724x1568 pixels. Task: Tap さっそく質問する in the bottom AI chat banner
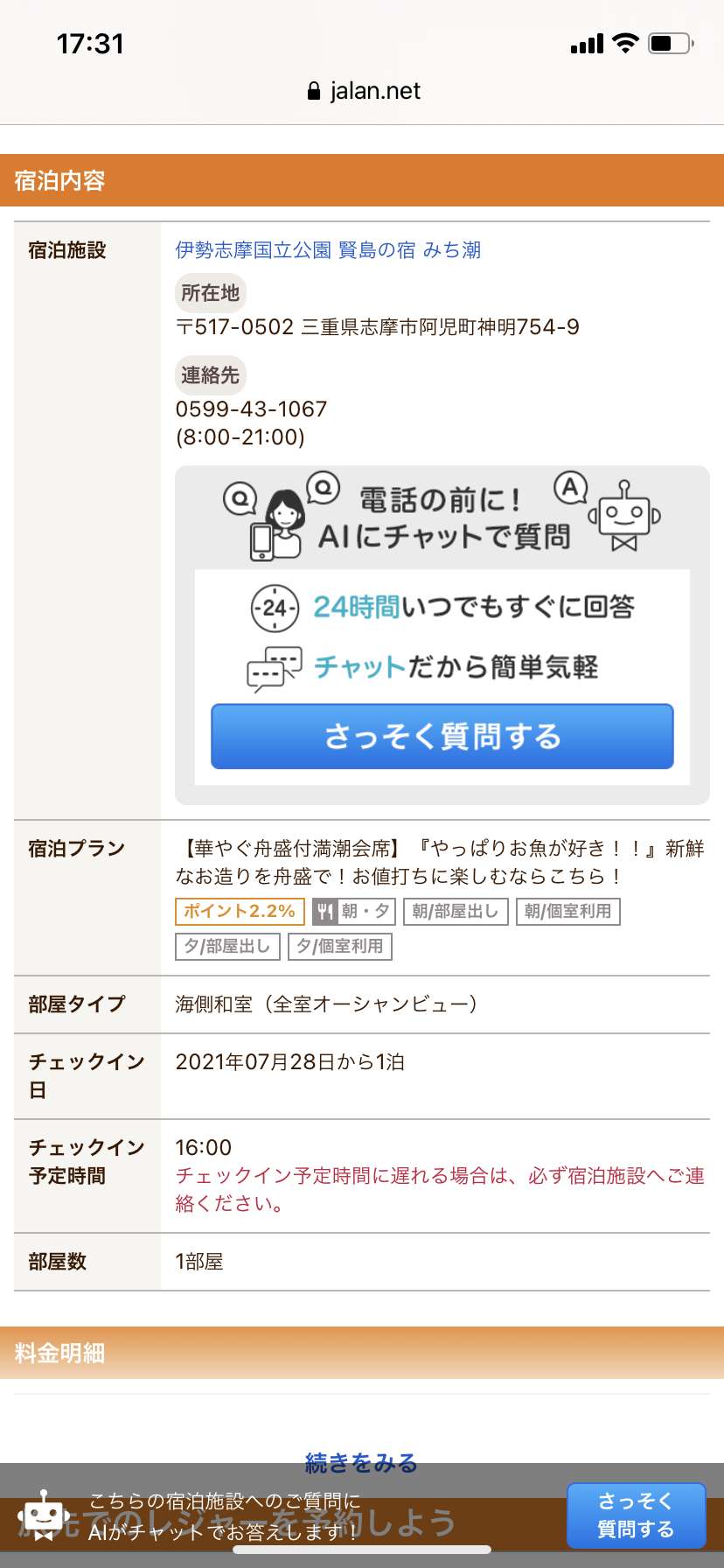[637, 1515]
